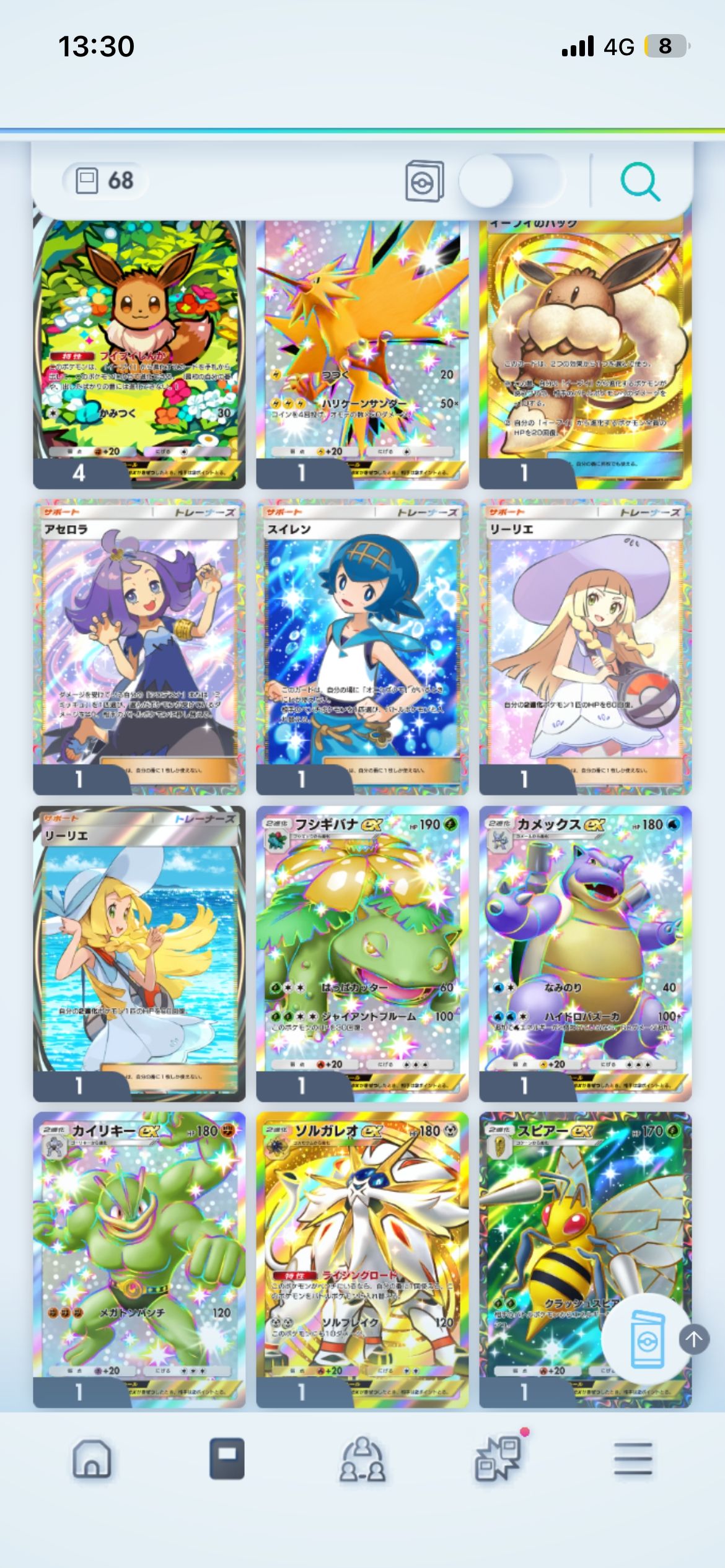Image resolution: width=725 pixels, height=1568 pixels.
Task: Open the card search magnifier
Action: pyautogui.click(x=640, y=181)
